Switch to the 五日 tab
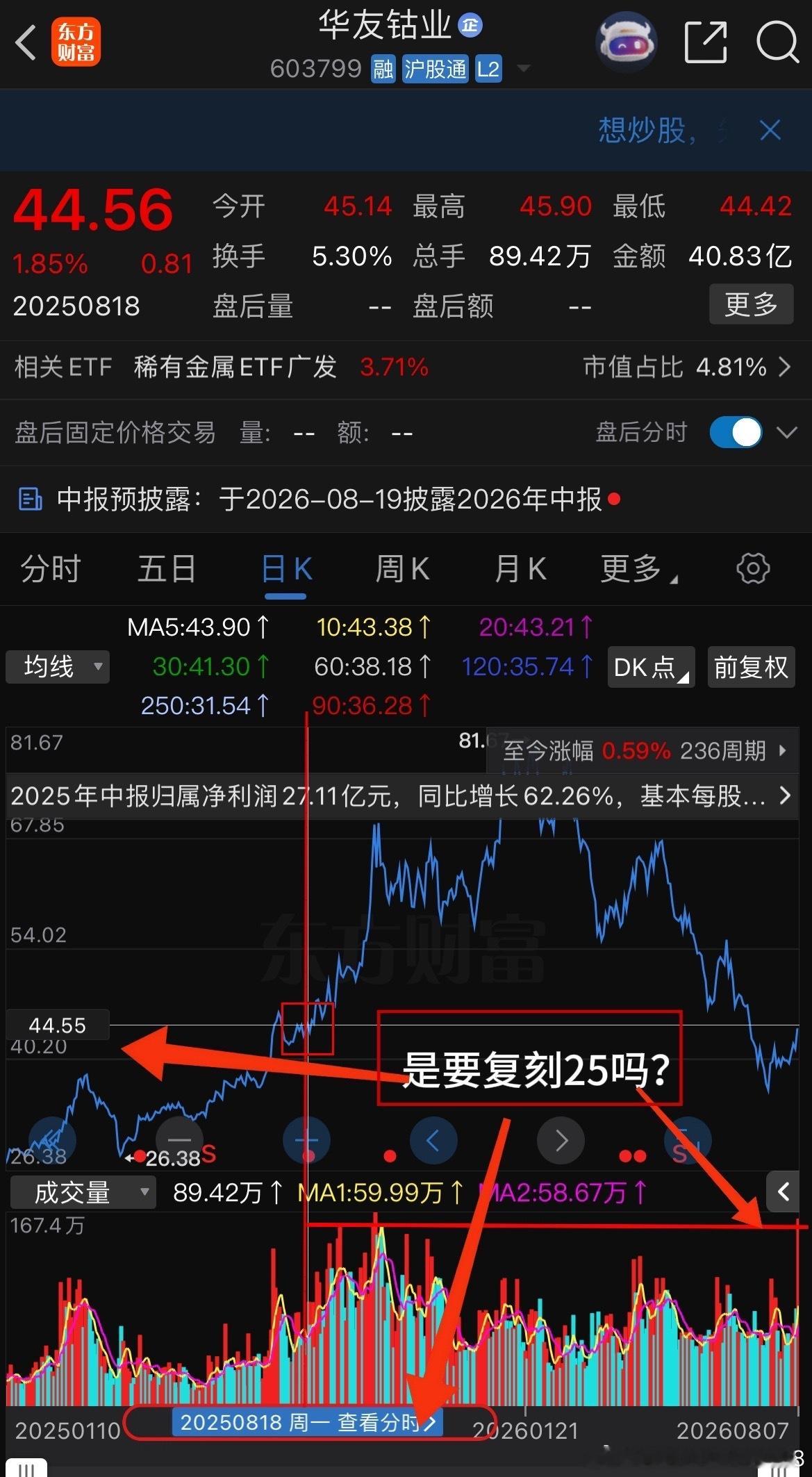The height and width of the screenshot is (1477, 812). click(167, 569)
